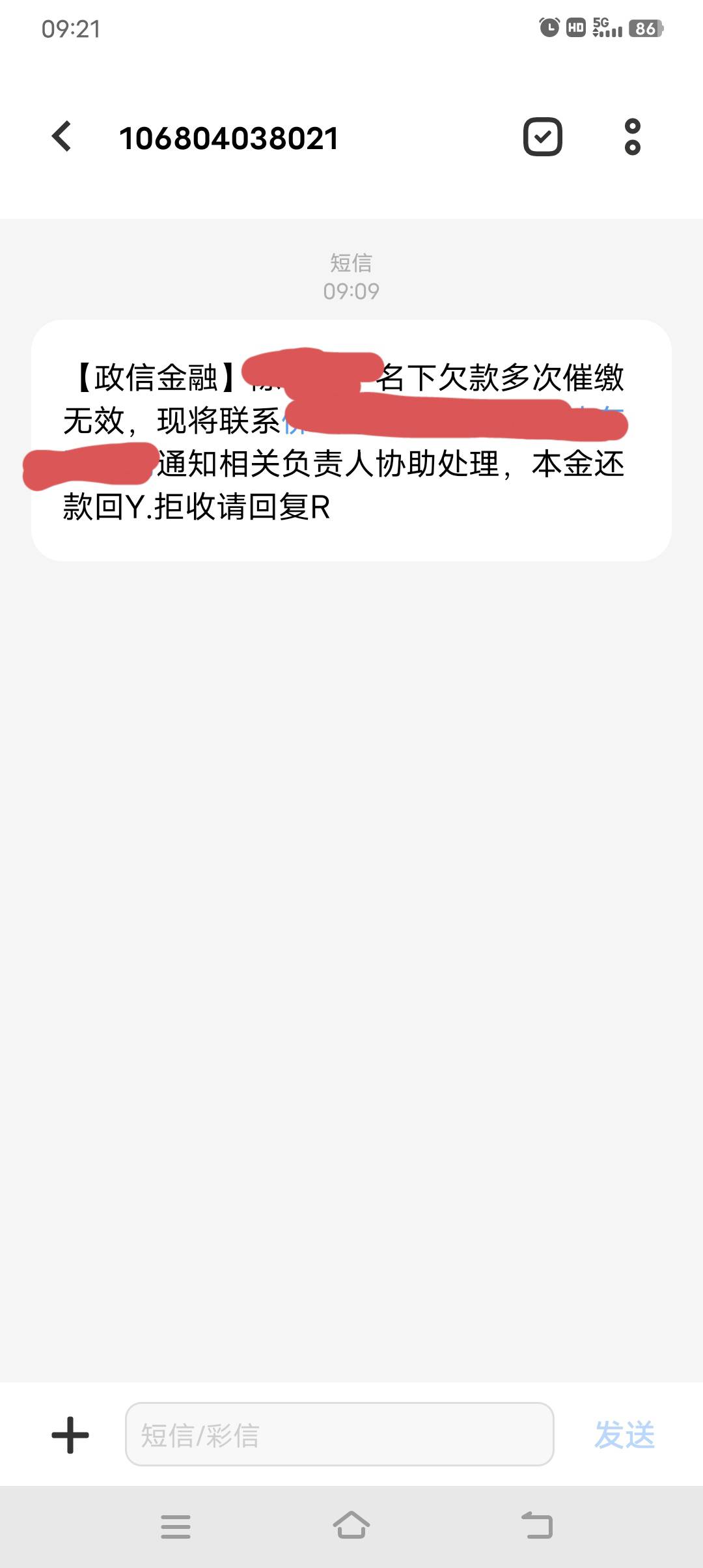Open recent apps from navigation bar

(176, 1526)
